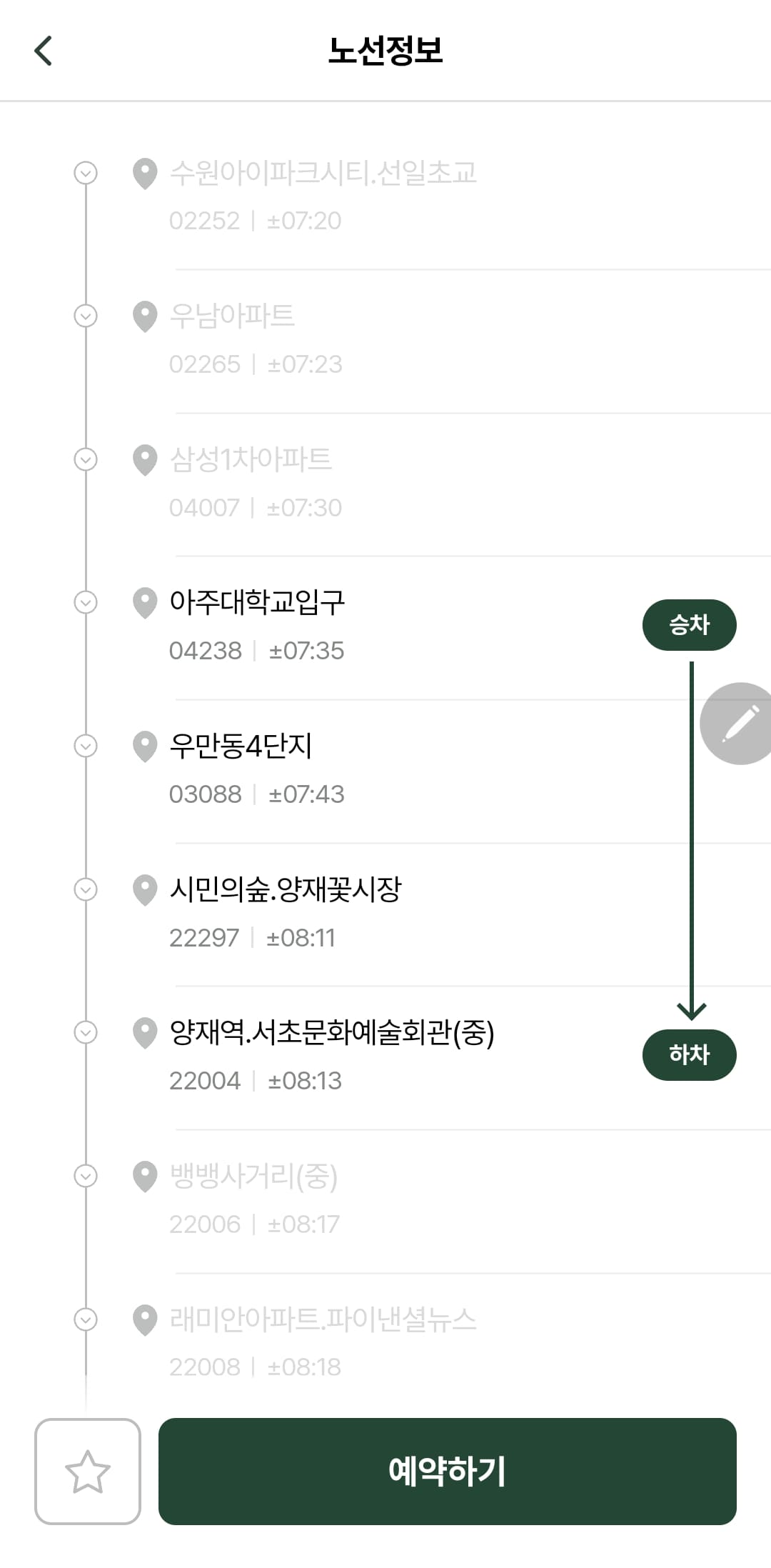771x1568 pixels.
Task: Click the stop name 시민의숲.양재꽃시장
Action: [x=286, y=889]
